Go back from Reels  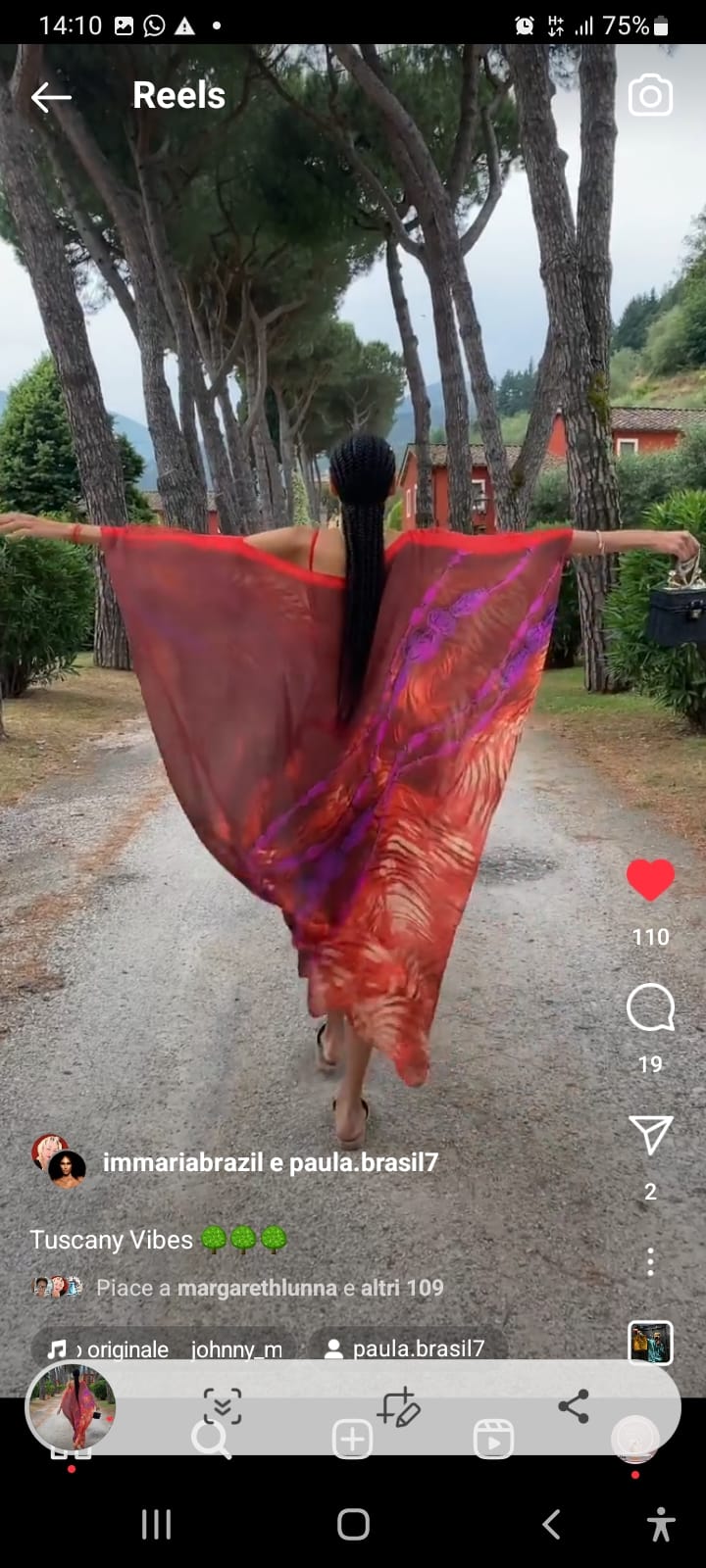click(x=50, y=96)
